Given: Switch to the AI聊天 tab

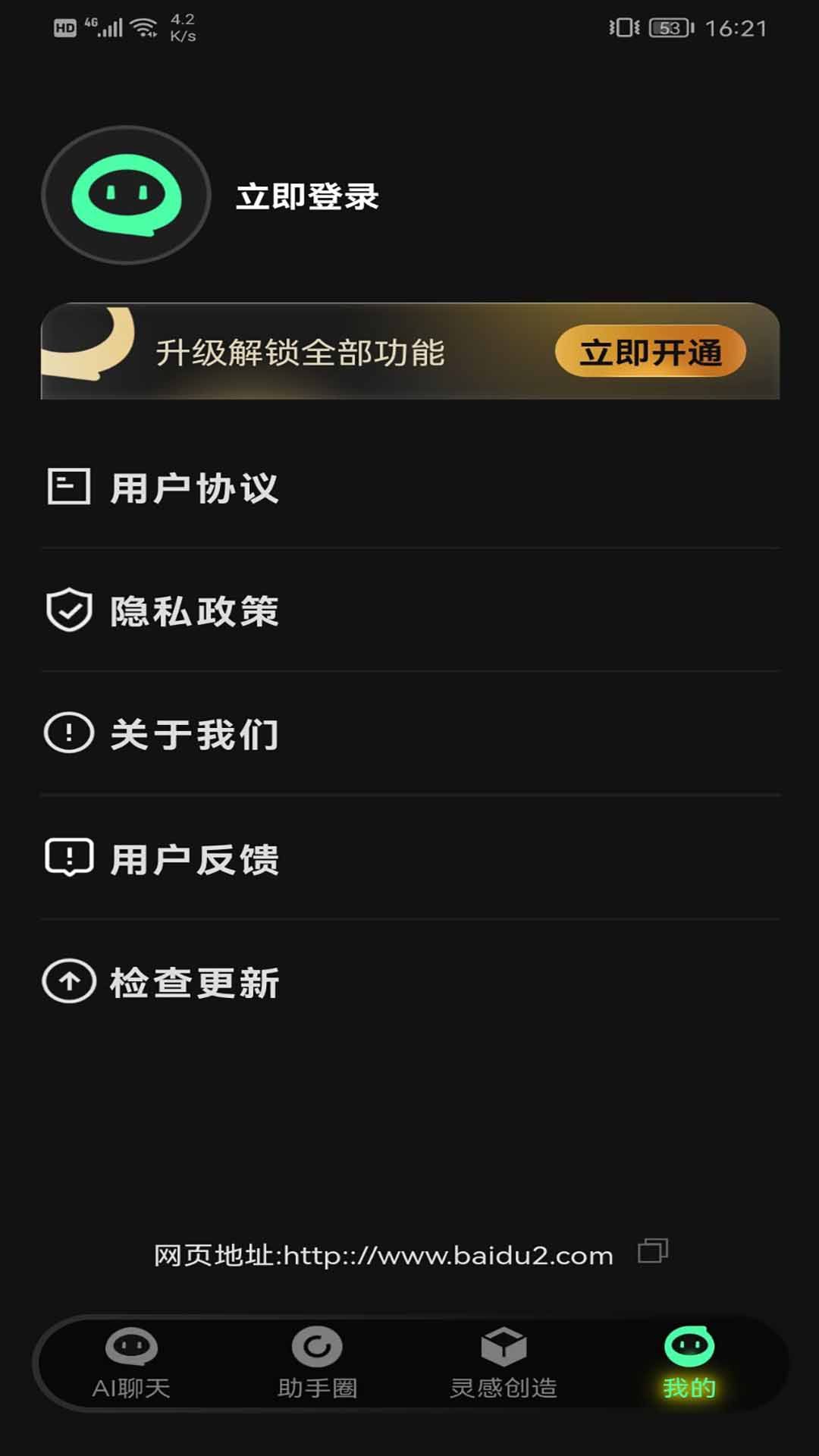Looking at the screenshot, I should pyautogui.click(x=131, y=1363).
